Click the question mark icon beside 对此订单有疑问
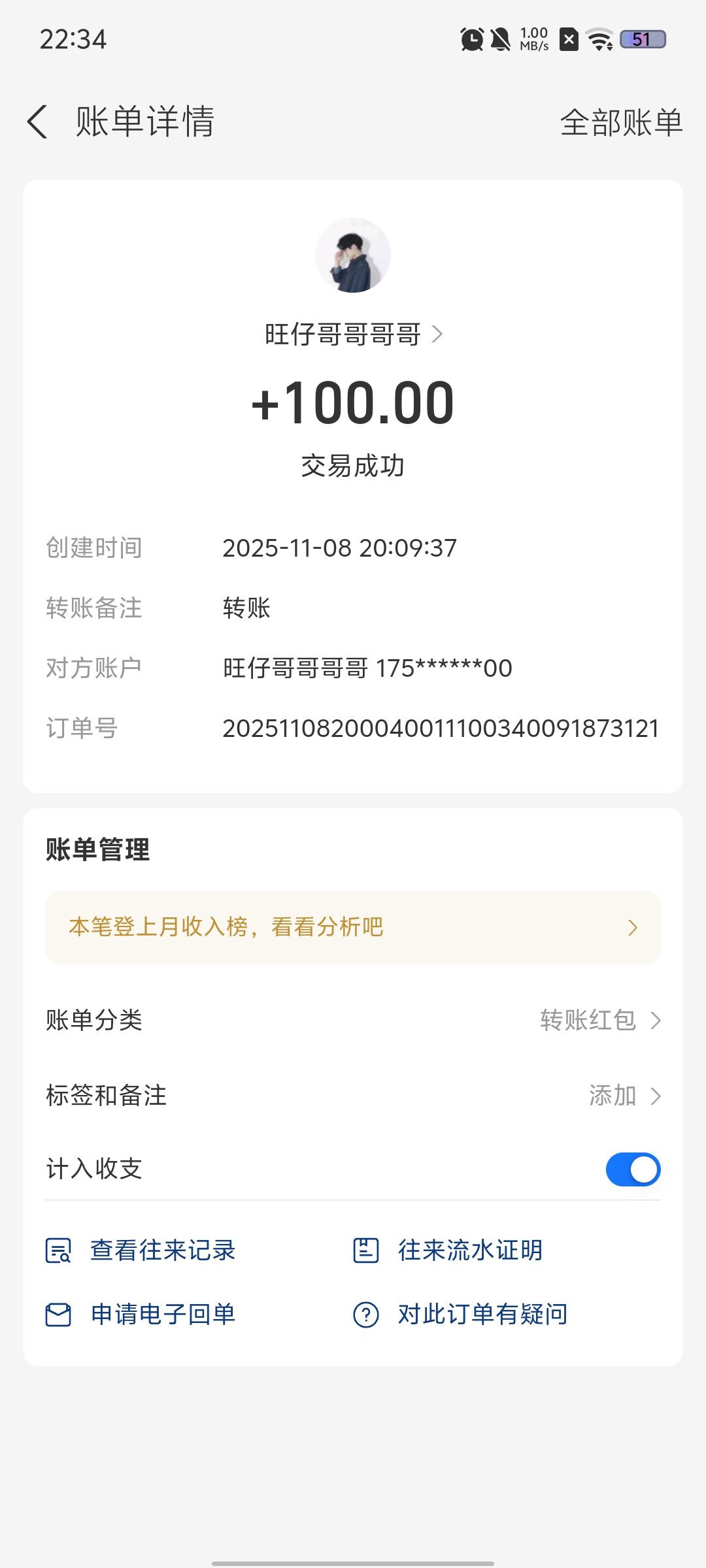This screenshot has width=706, height=1568. [367, 1314]
